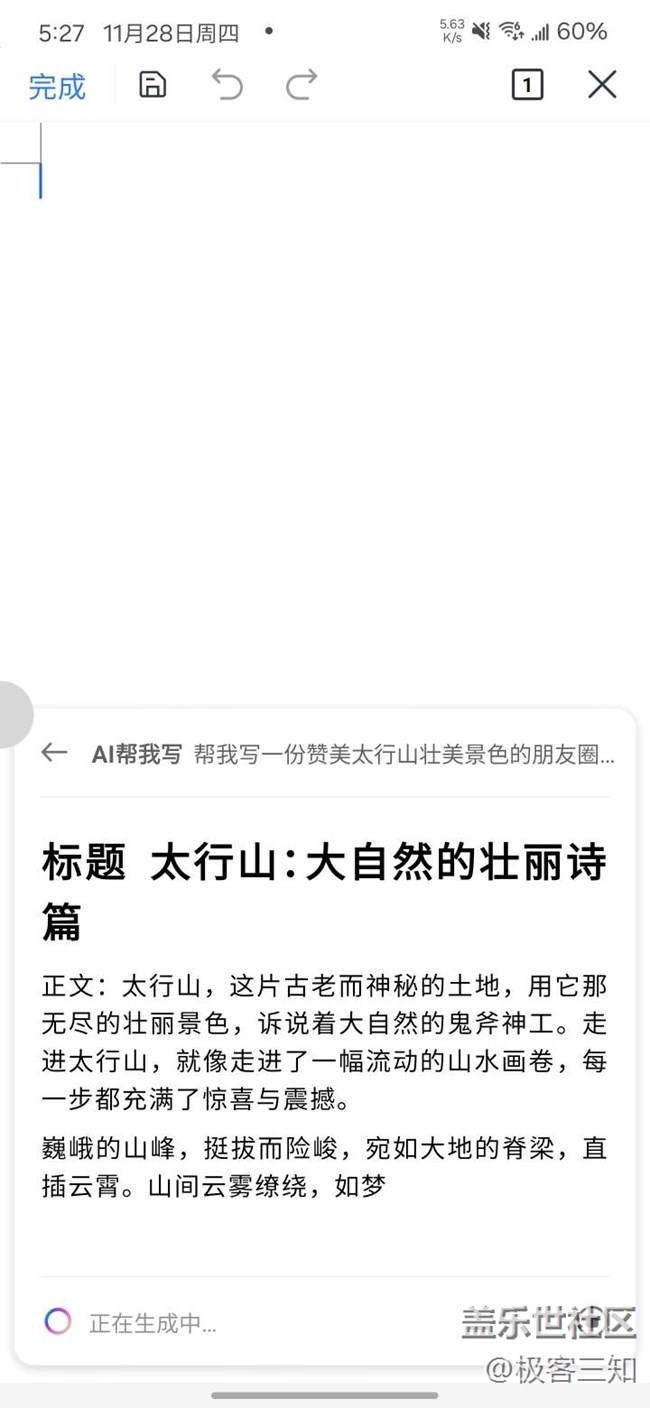
Task: Undo the last action
Action: click(x=227, y=85)
